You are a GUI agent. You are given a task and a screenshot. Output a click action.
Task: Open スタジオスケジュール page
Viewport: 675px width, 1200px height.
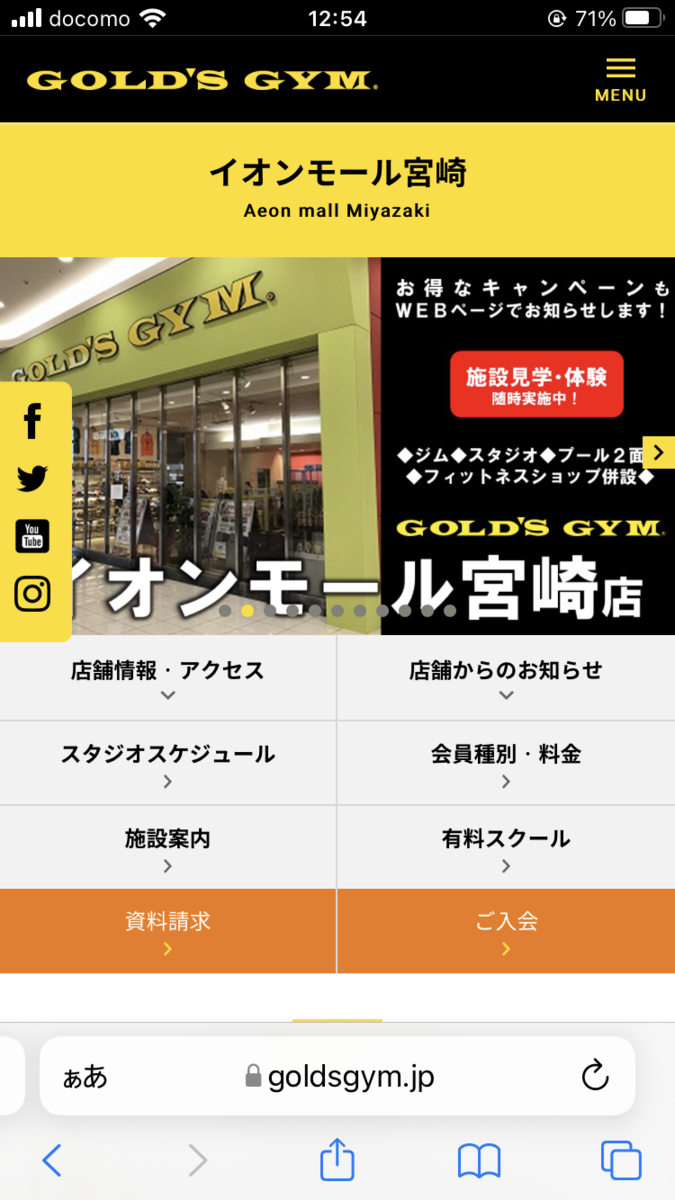(168, 762)
